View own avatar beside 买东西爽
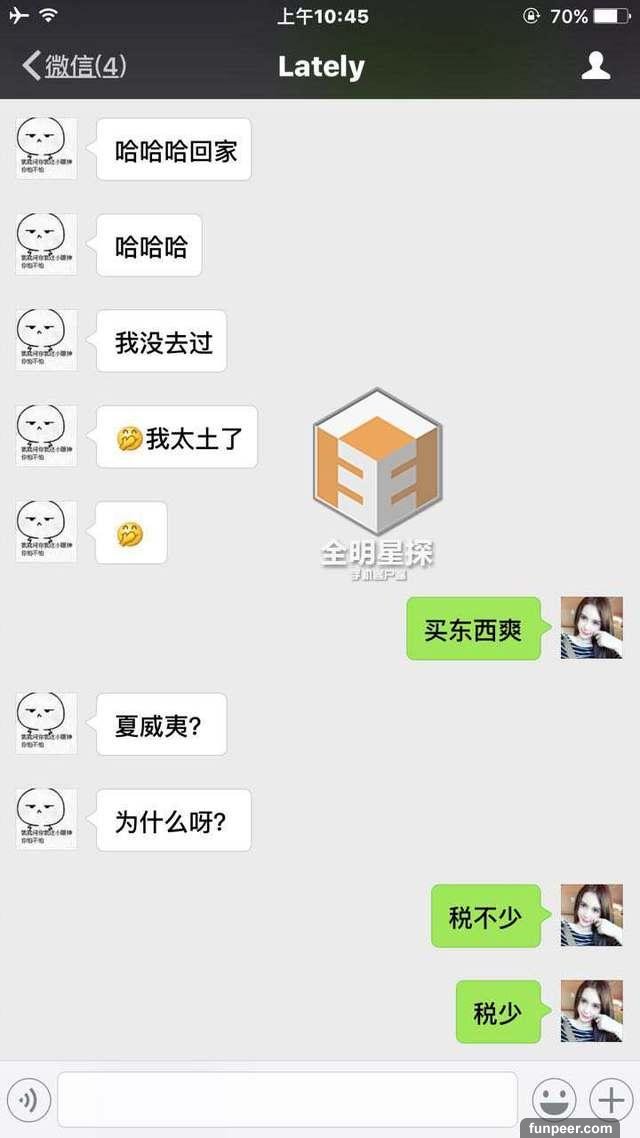 591,628
